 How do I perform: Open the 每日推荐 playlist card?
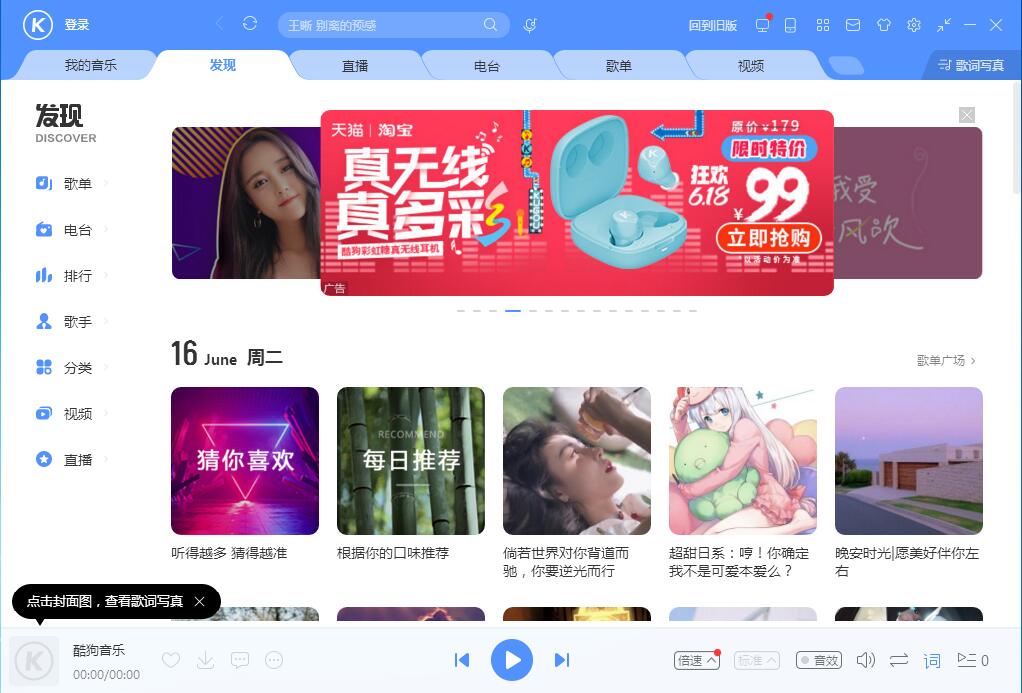411,461
